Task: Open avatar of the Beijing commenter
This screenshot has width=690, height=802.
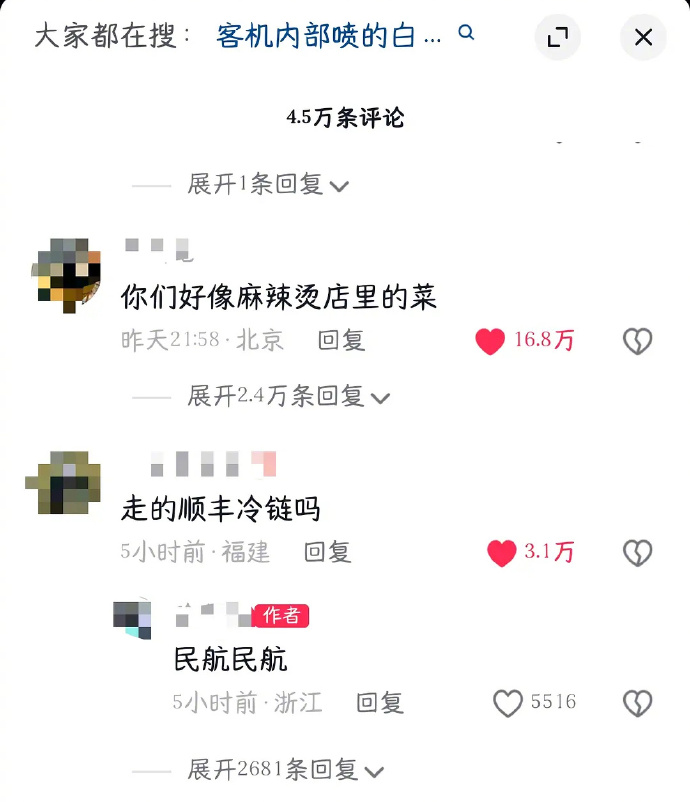Action: click(x=67, y=271)
